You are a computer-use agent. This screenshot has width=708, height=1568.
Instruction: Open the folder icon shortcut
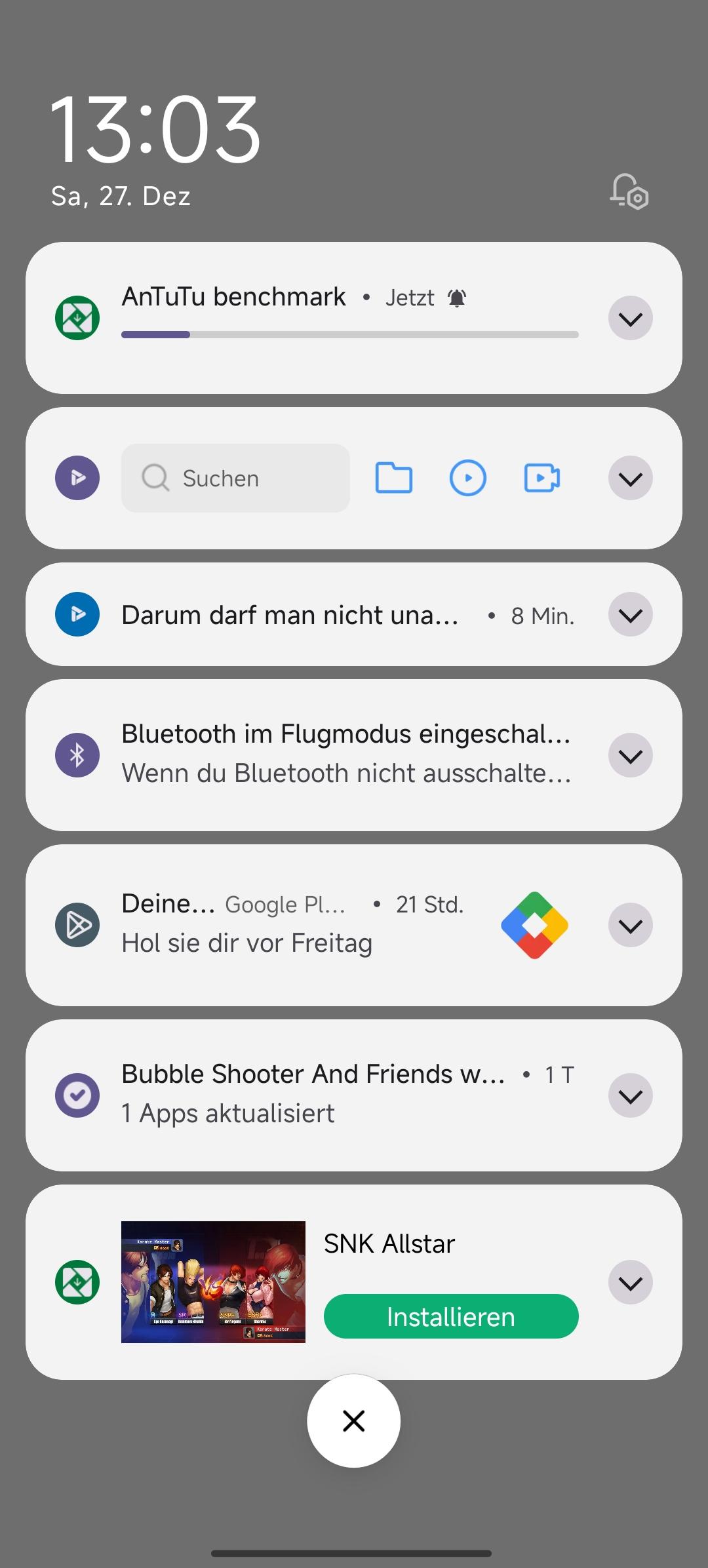[x=393, y=478]
